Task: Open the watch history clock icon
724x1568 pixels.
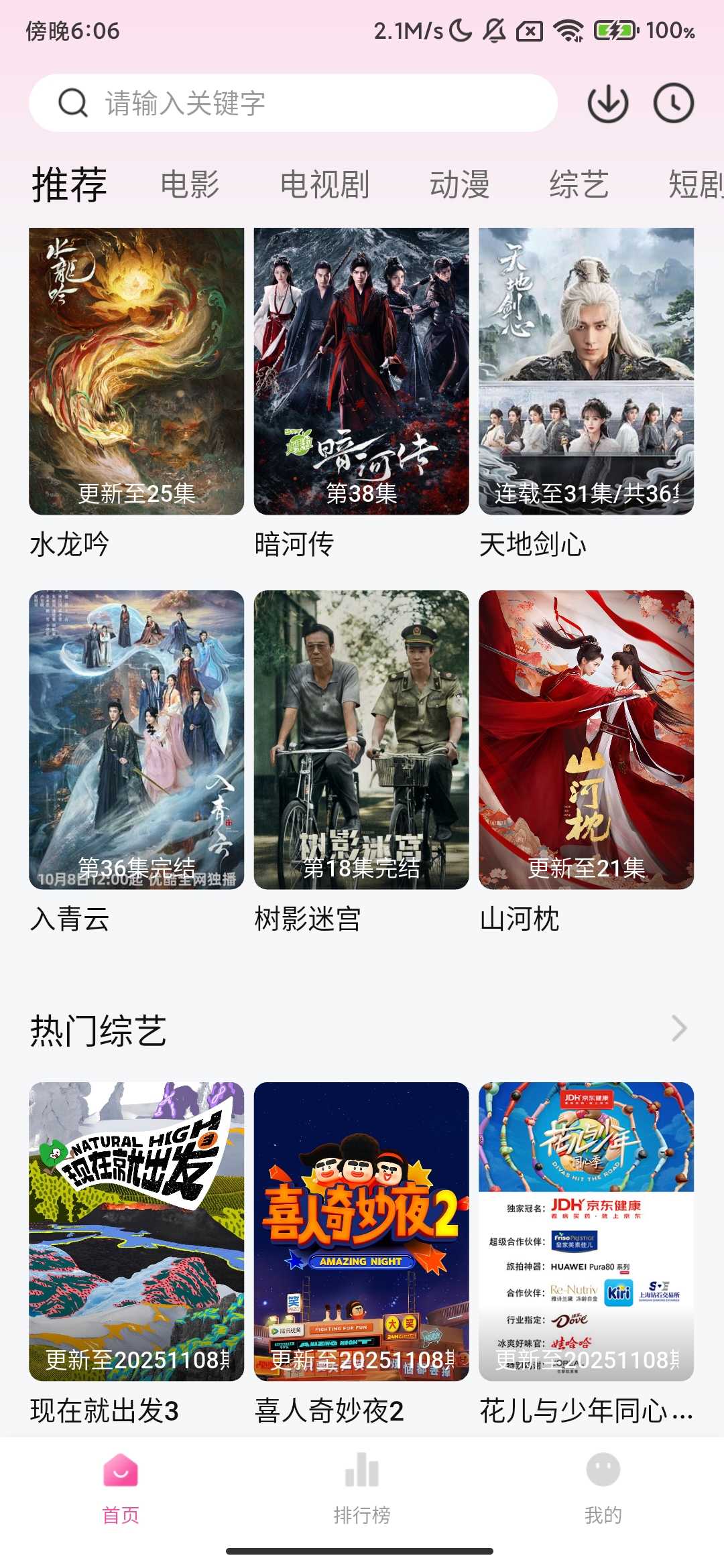Action: coord(673,103)
